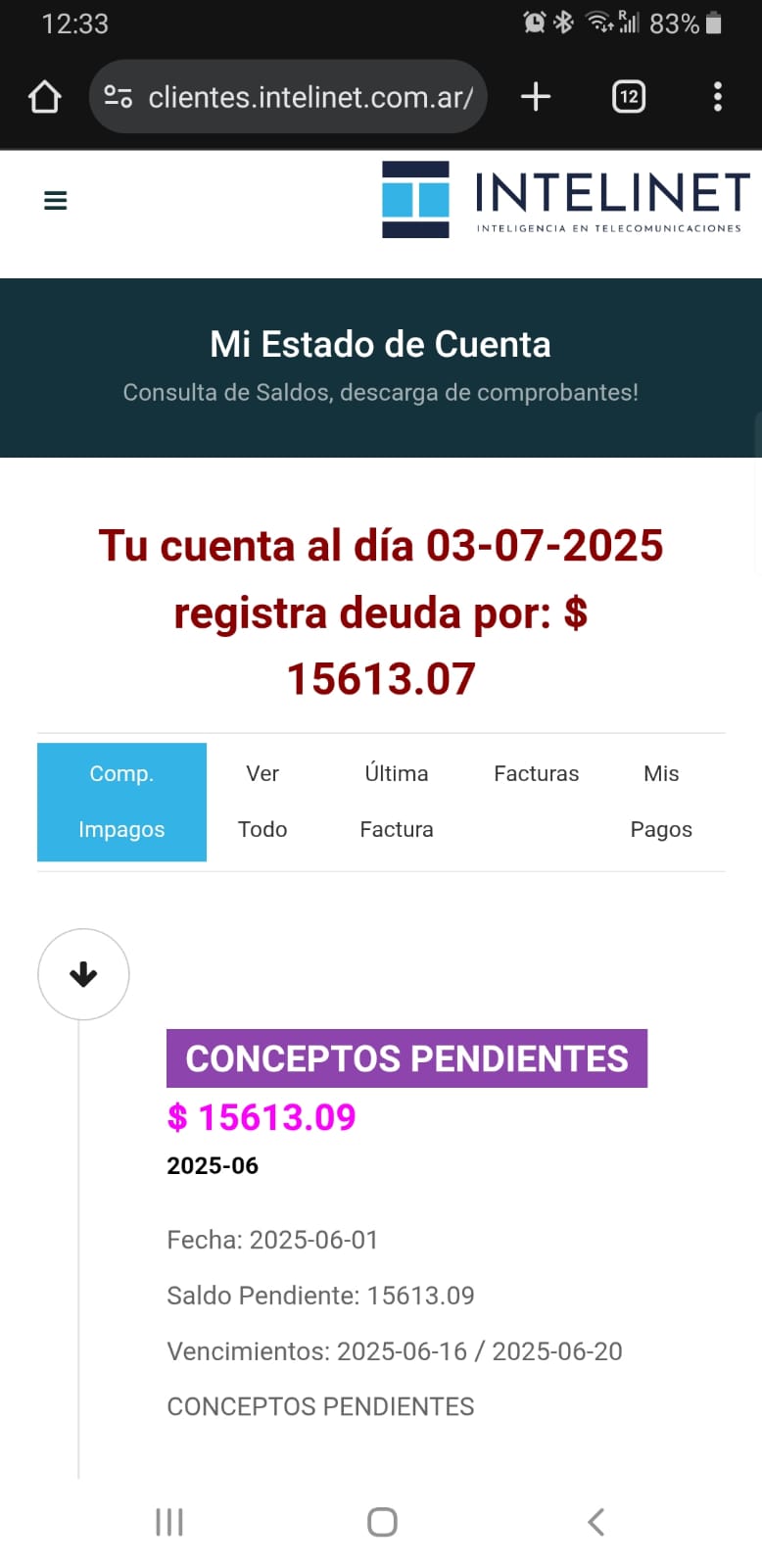Open the browser overflow menu
This screenshot has width=762, height=1568.
tap(718, 97)
